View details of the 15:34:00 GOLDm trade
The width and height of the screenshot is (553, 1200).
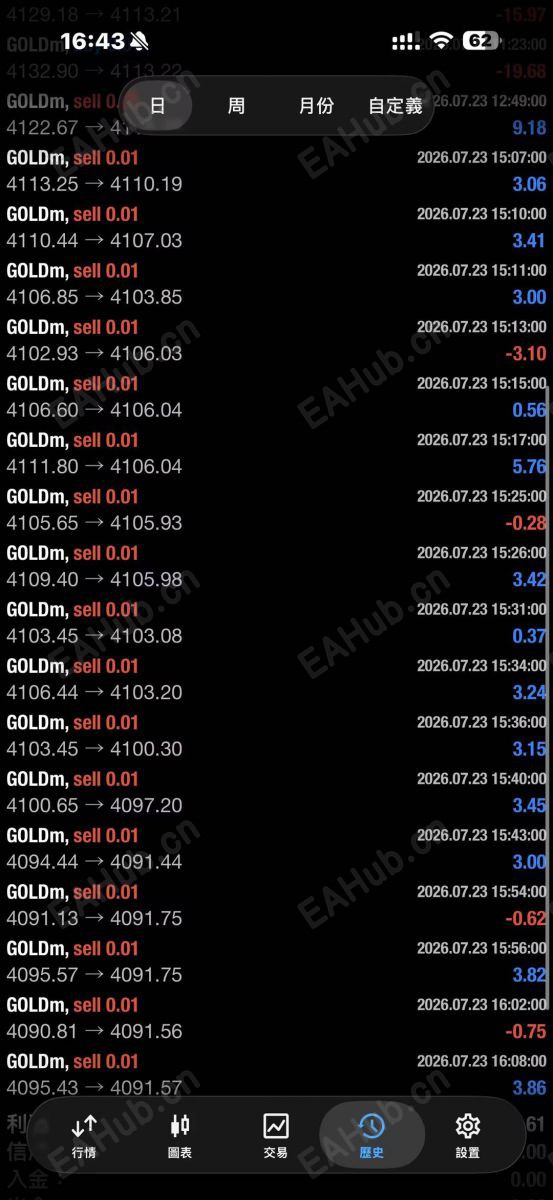tap(276, 679)
